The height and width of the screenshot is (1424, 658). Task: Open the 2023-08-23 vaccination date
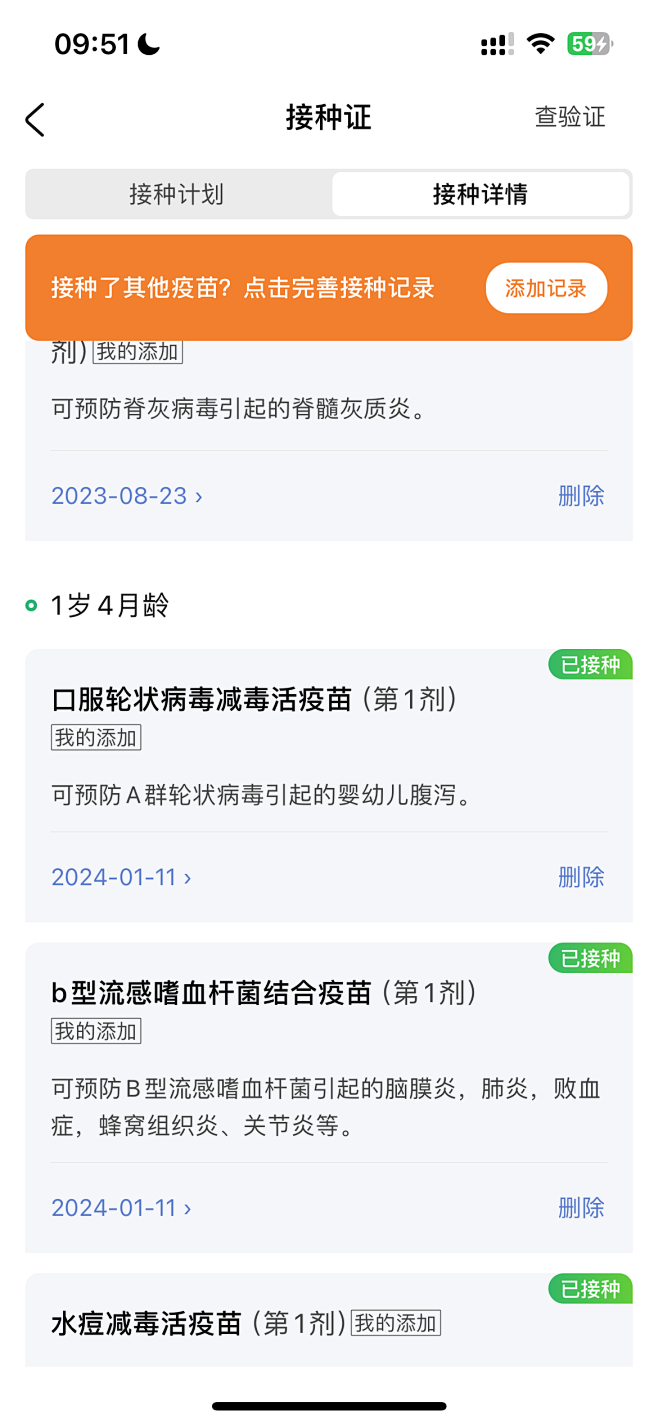pos(127,496)
